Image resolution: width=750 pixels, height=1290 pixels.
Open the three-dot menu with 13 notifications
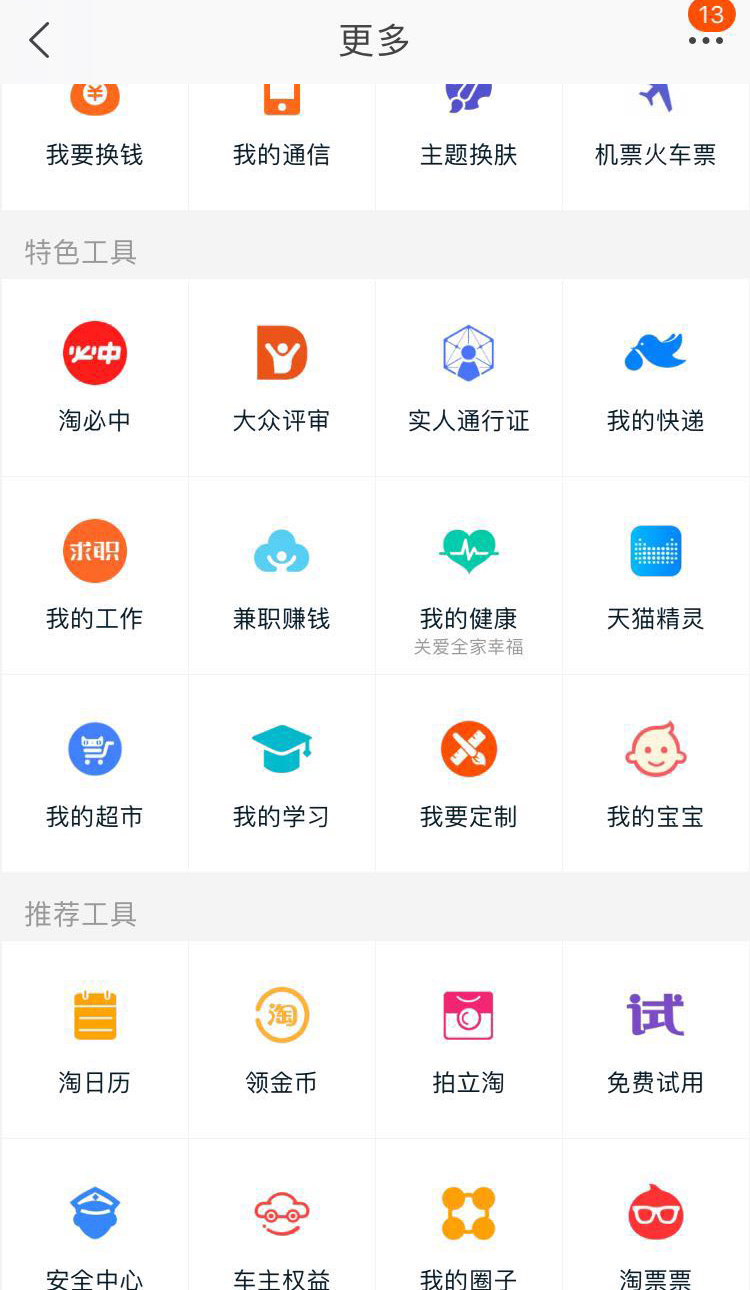point(707,41)
